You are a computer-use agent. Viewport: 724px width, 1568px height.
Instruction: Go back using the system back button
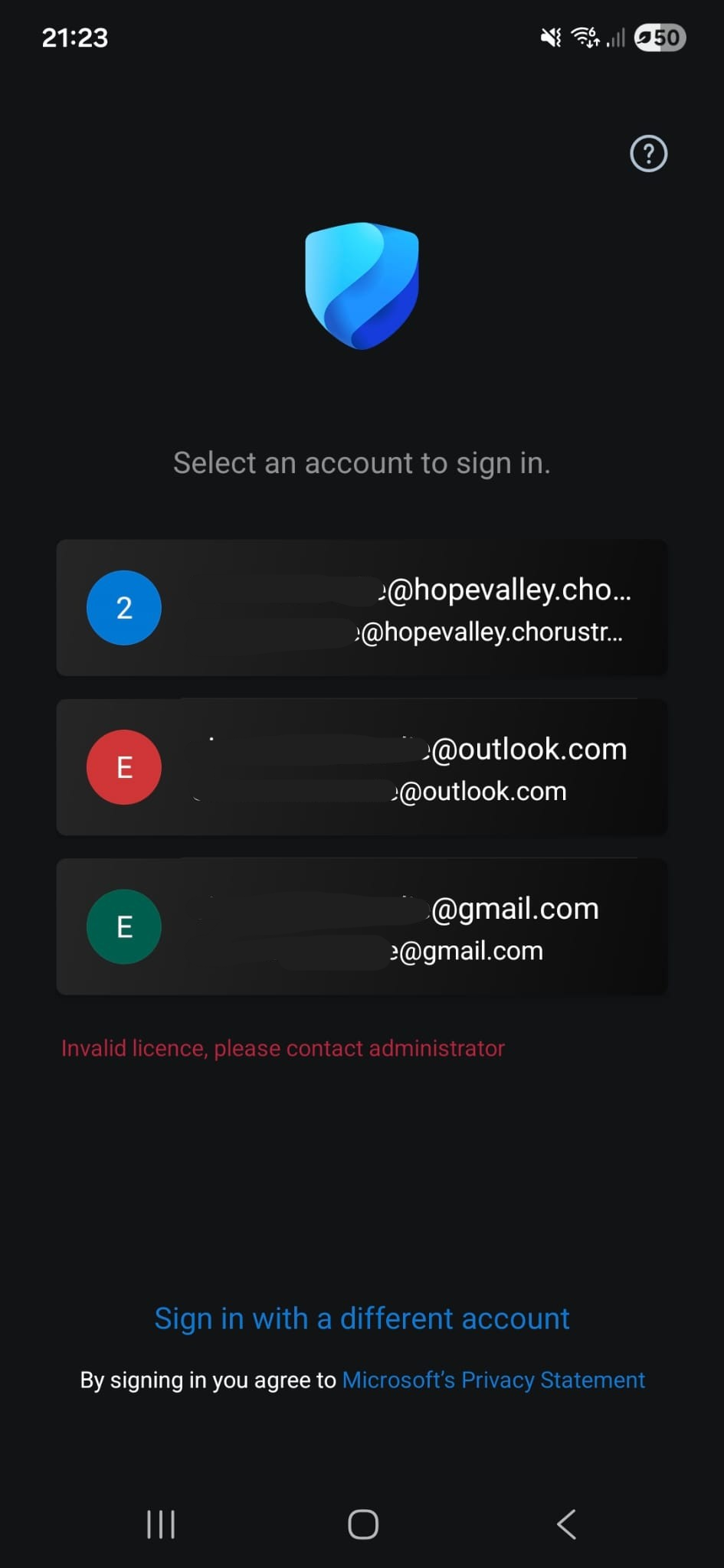pyautogui.click(x=566, y=1524)
